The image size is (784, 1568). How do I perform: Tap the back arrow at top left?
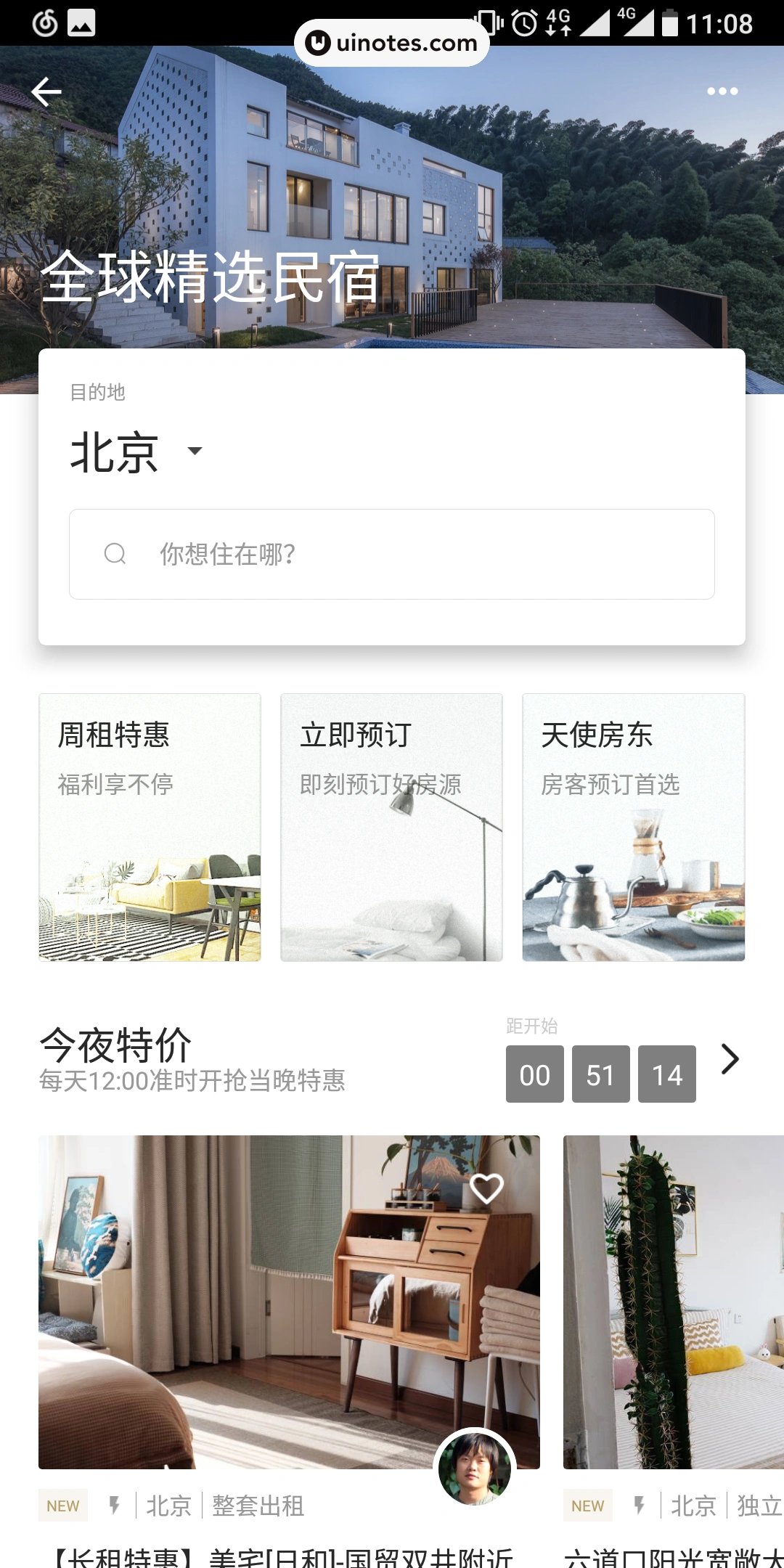[48, 91]
